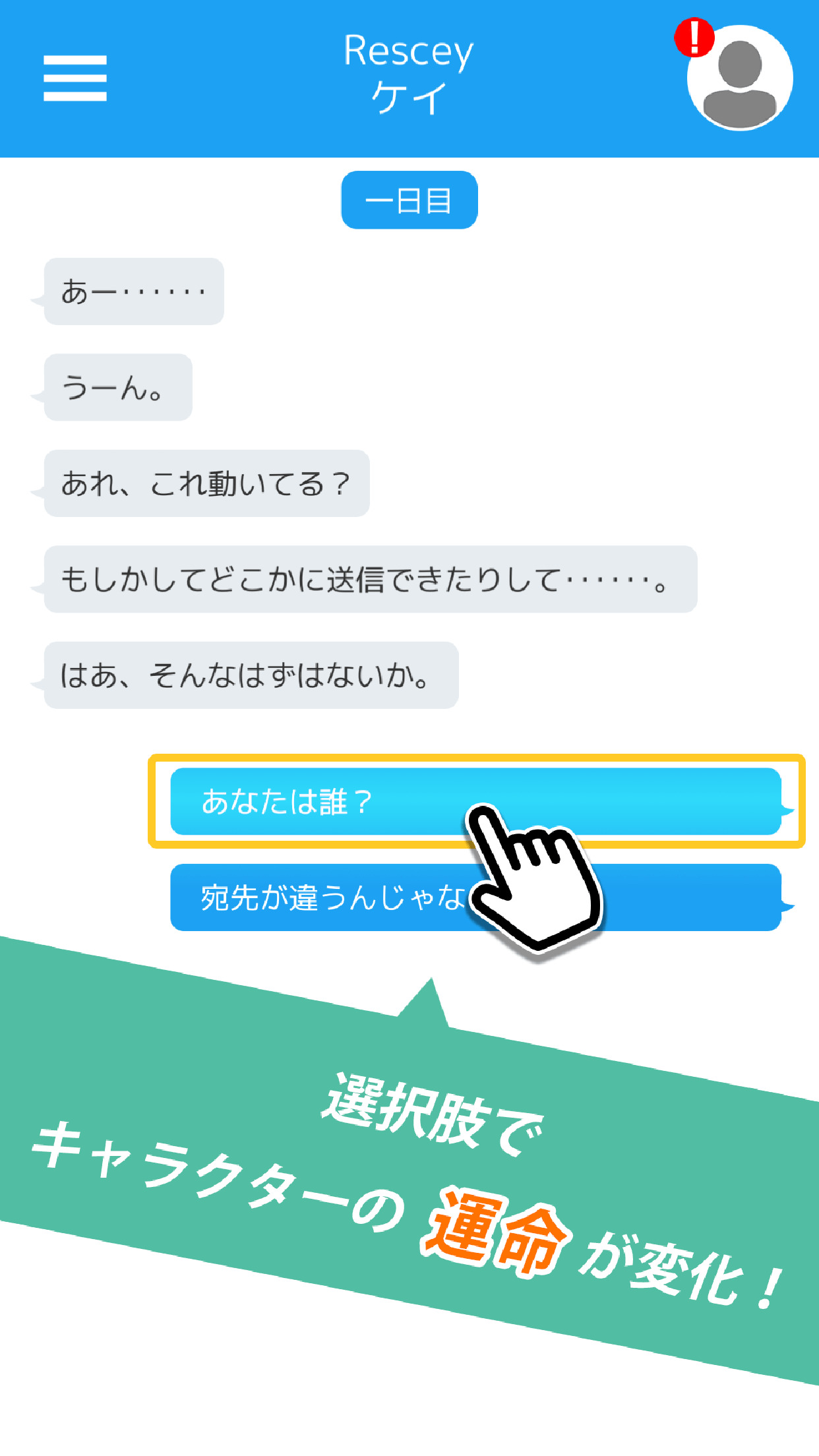
Task: Tap the top bar menu lines icon
Action: [x=75, y=79]
